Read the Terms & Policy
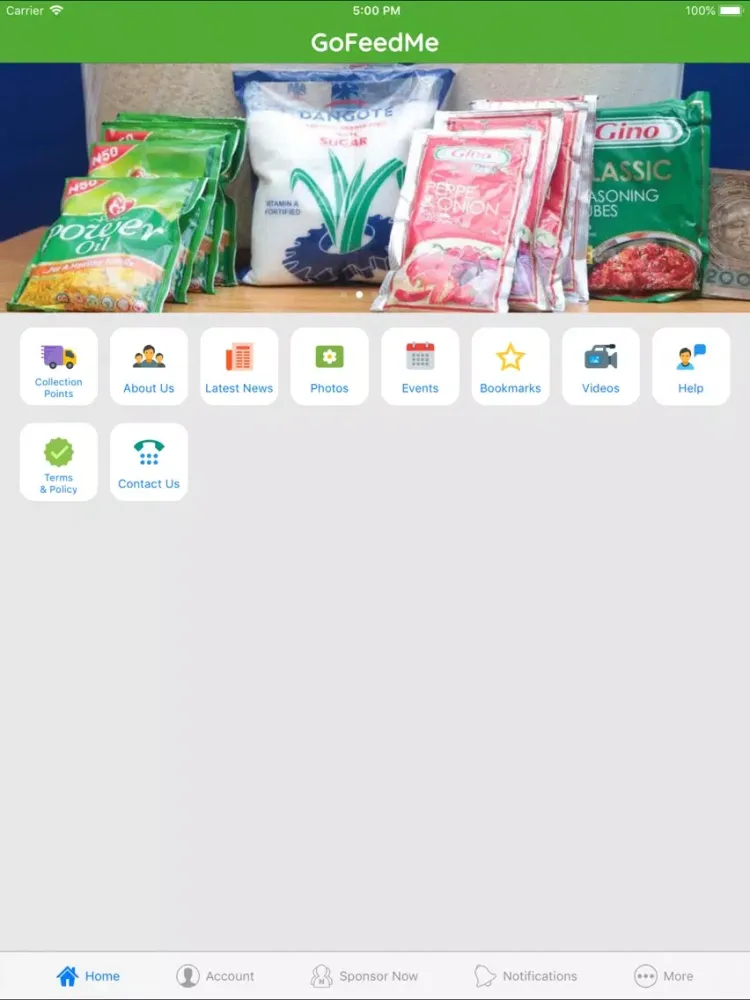Screen dimensions: 750x1000 (59, 462)
